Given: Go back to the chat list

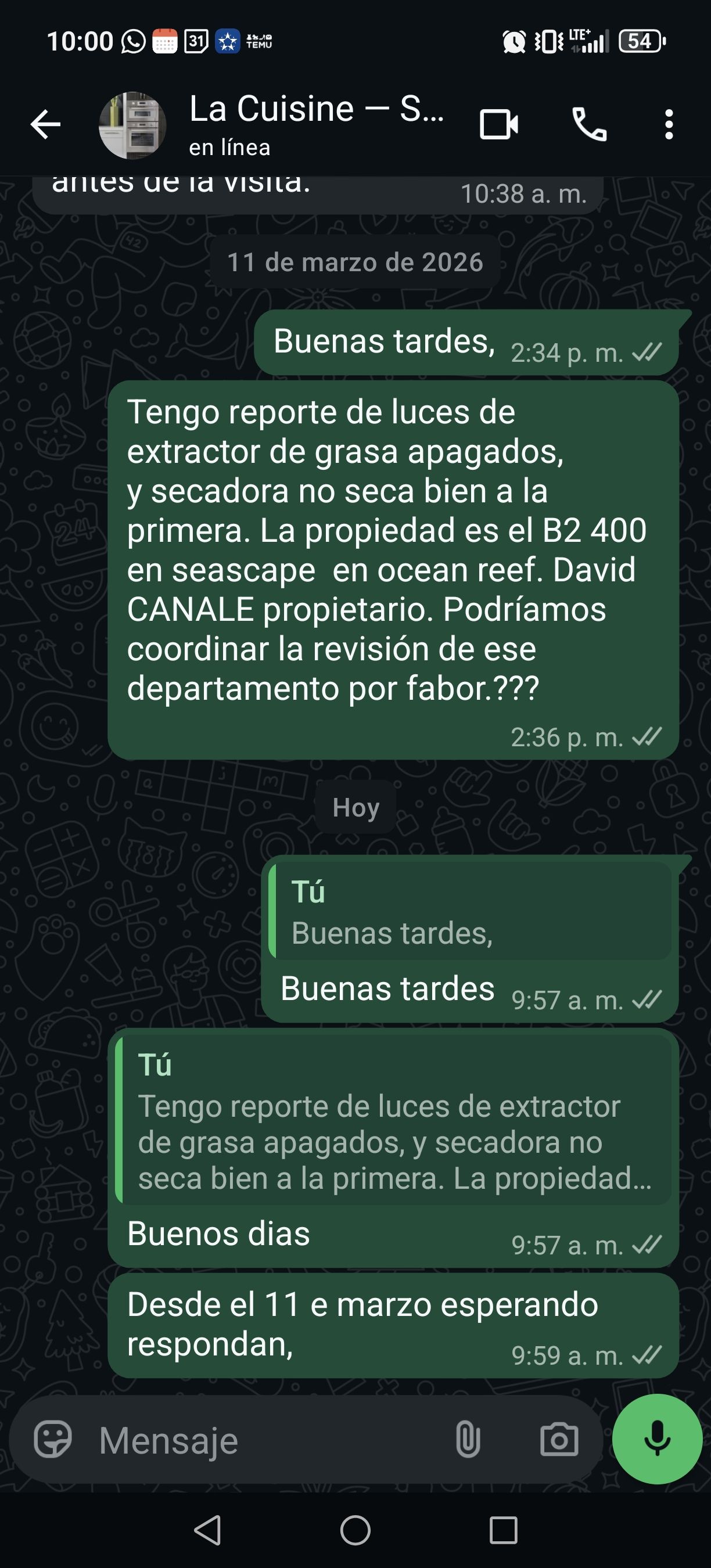Looking at the screenshot, I should tap(46, 125).
